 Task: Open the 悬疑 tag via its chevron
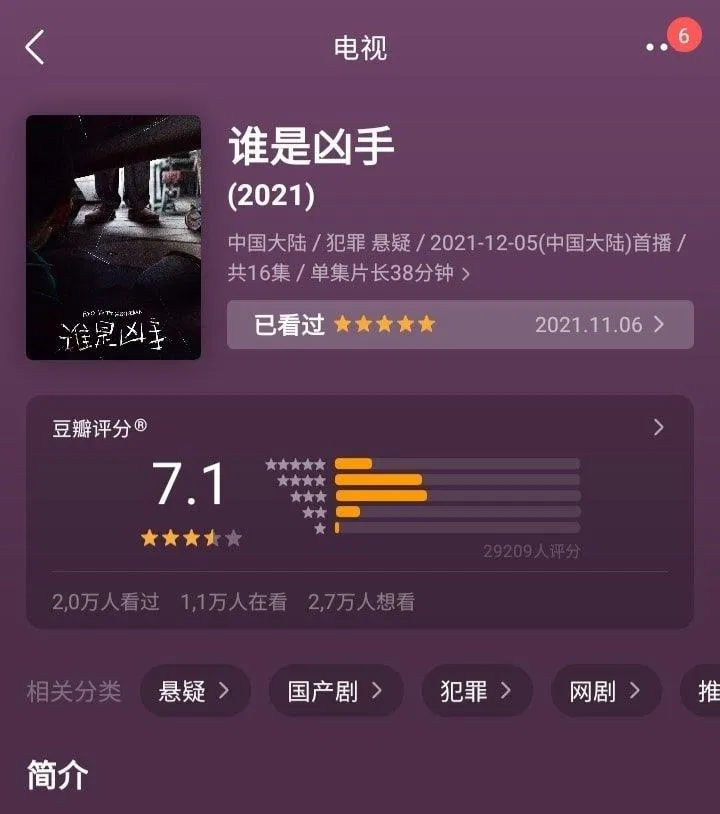pos(223,690)
